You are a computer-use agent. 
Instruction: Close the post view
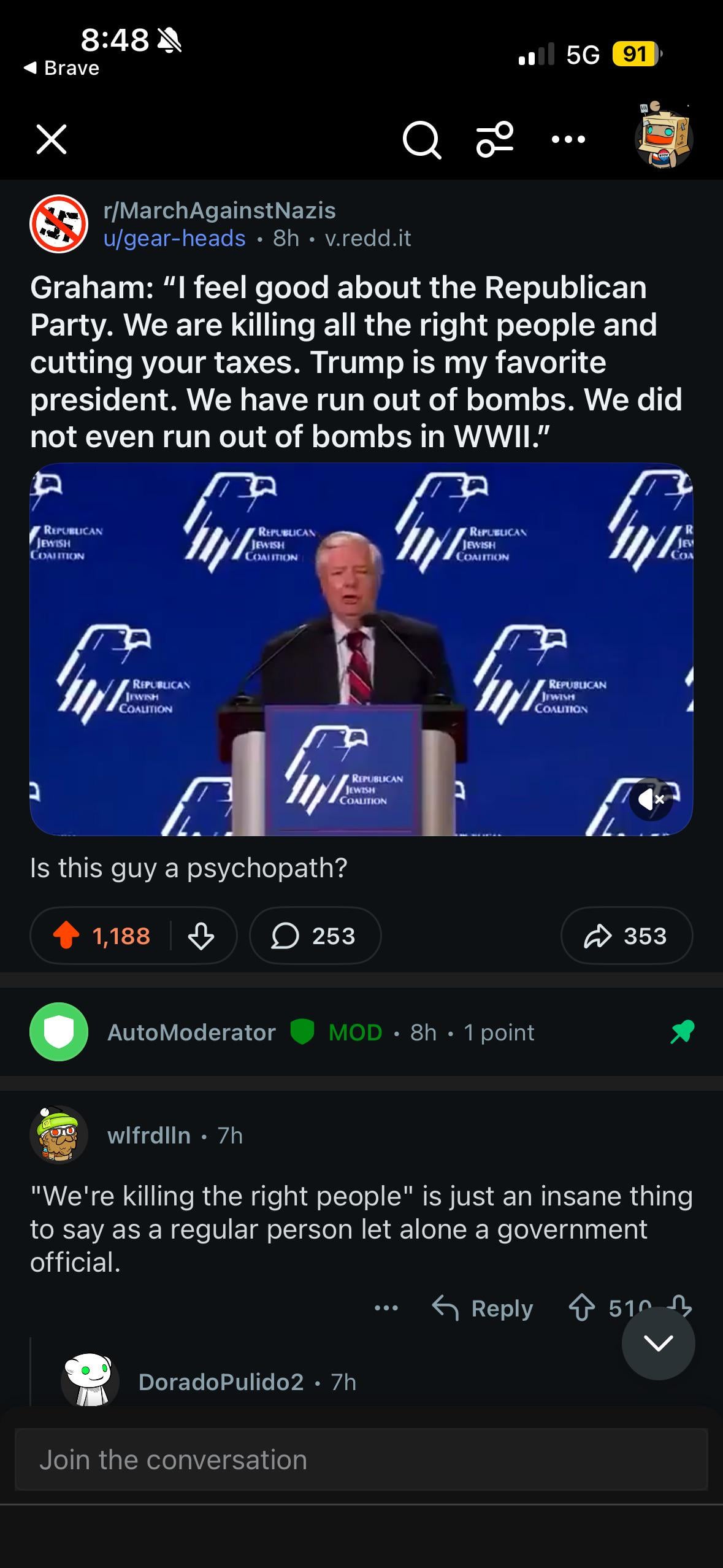click(x=52, y=139)
